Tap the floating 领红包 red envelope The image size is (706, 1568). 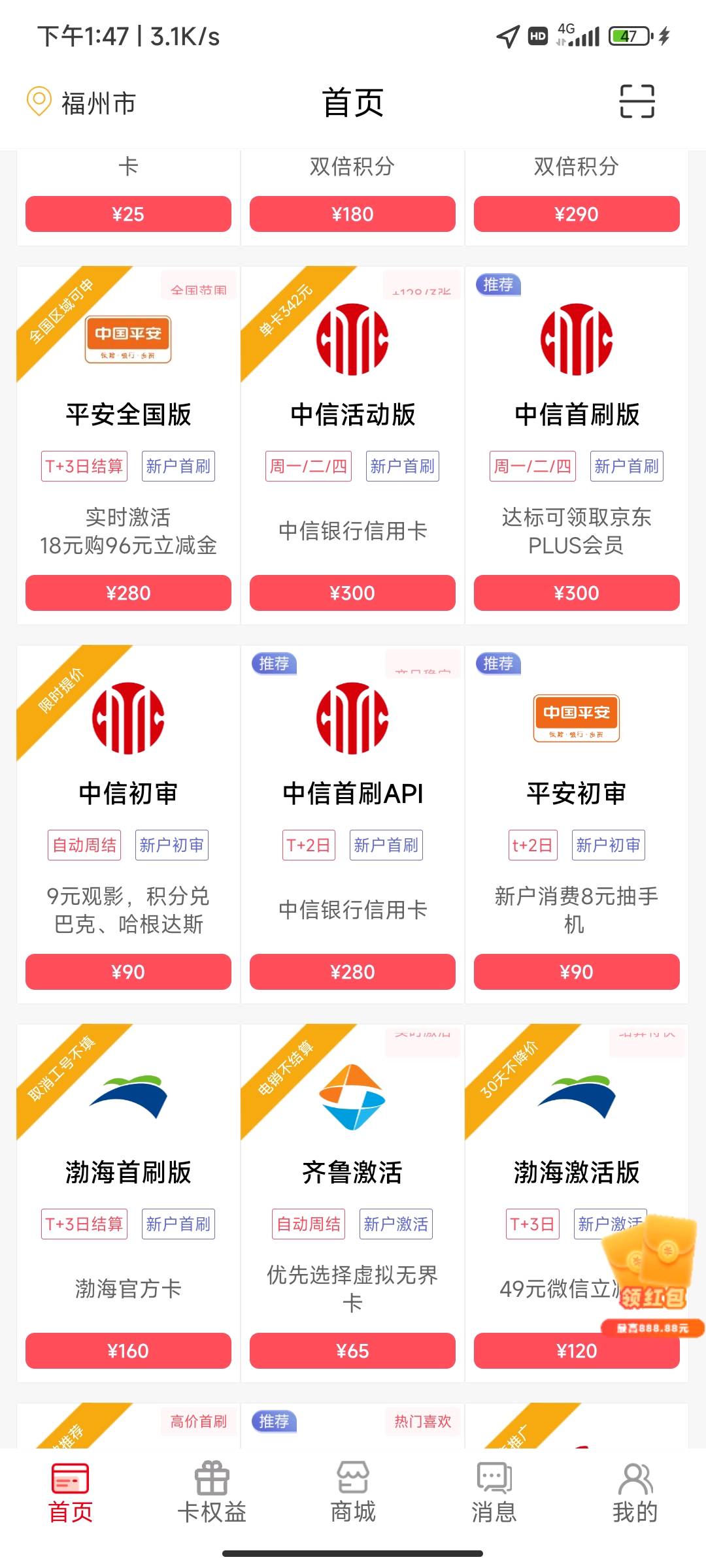652,1275
